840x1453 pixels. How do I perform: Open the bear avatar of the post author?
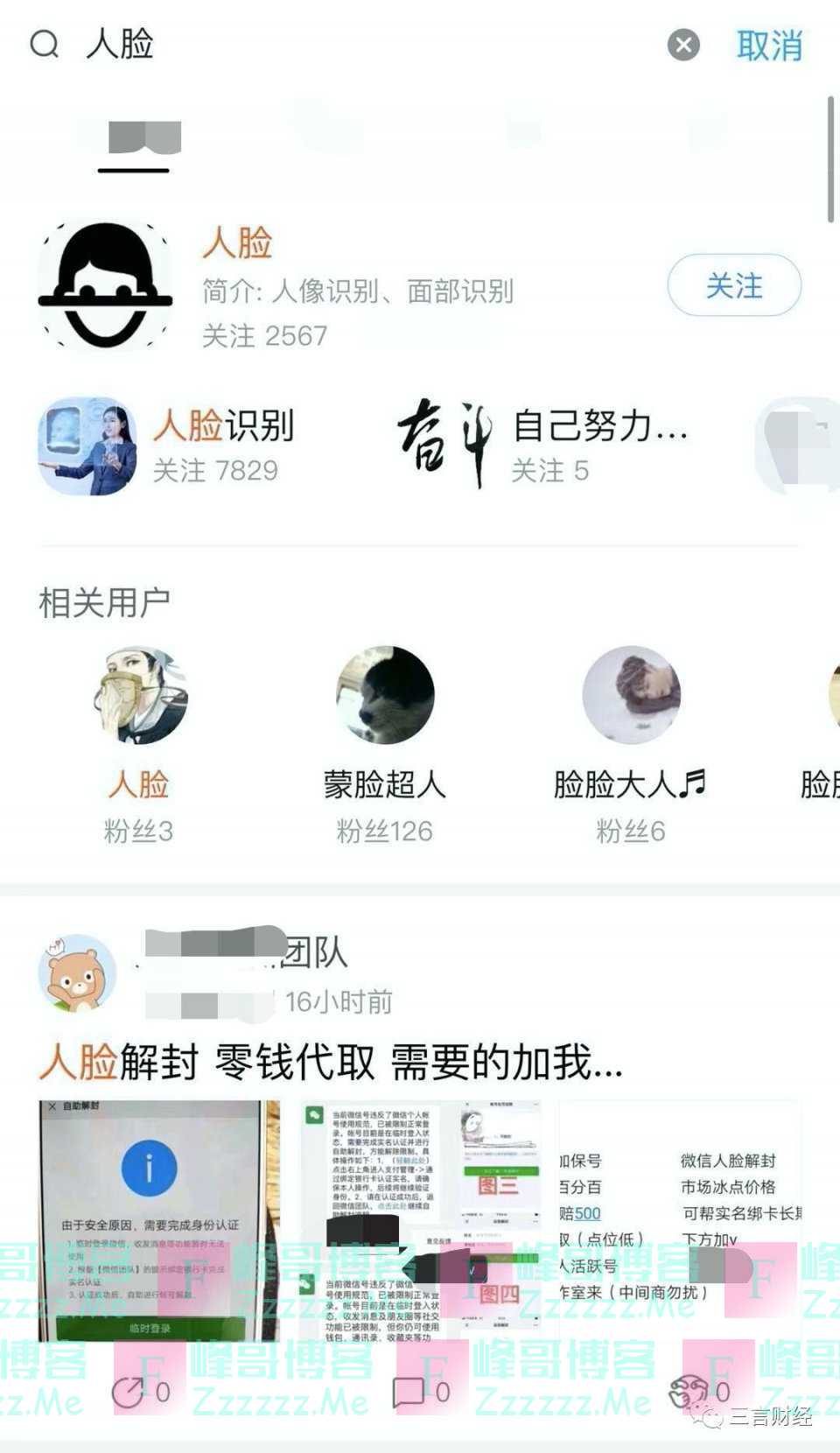(77, 973)
